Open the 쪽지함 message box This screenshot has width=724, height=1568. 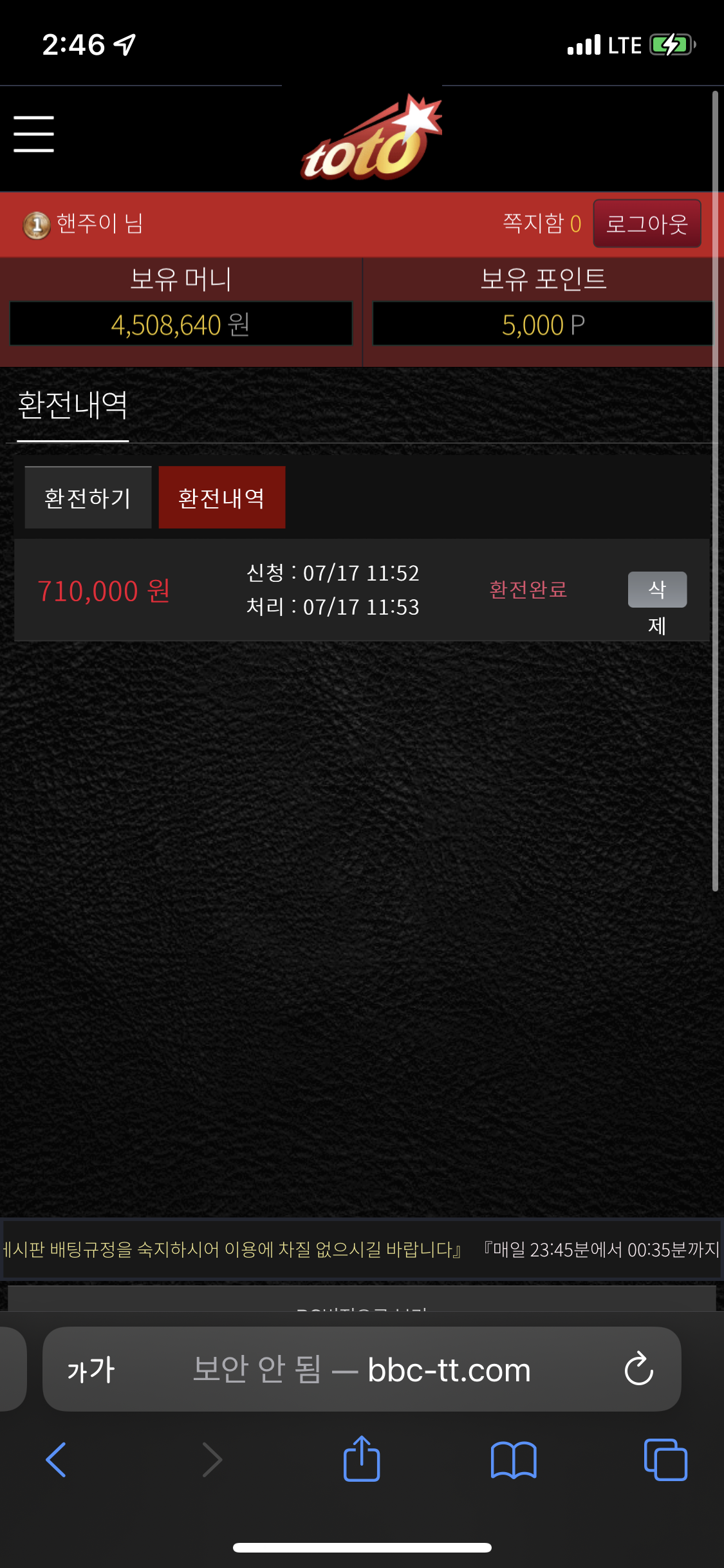coord(541,223)
